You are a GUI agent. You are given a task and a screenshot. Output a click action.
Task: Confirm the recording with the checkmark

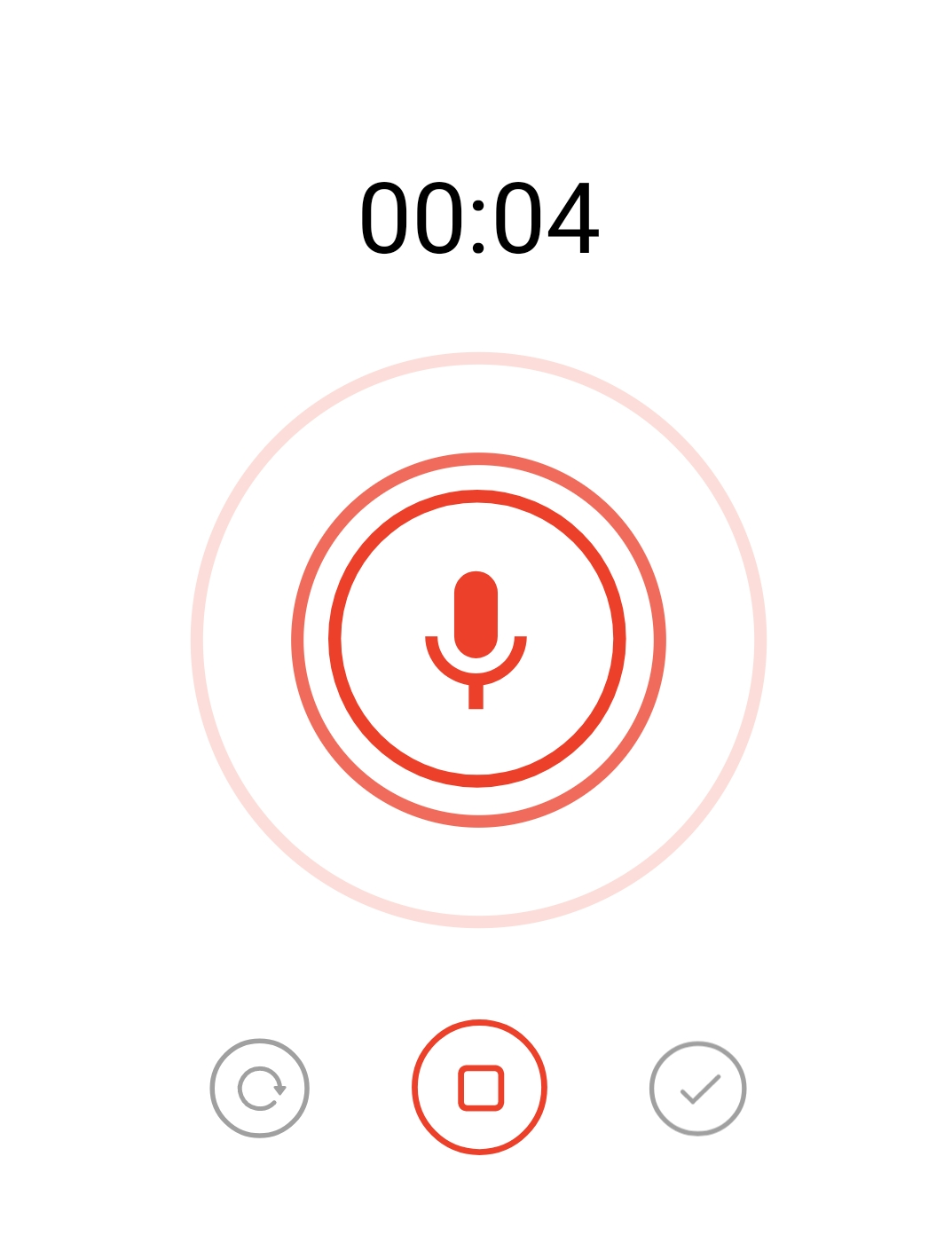698,1088
